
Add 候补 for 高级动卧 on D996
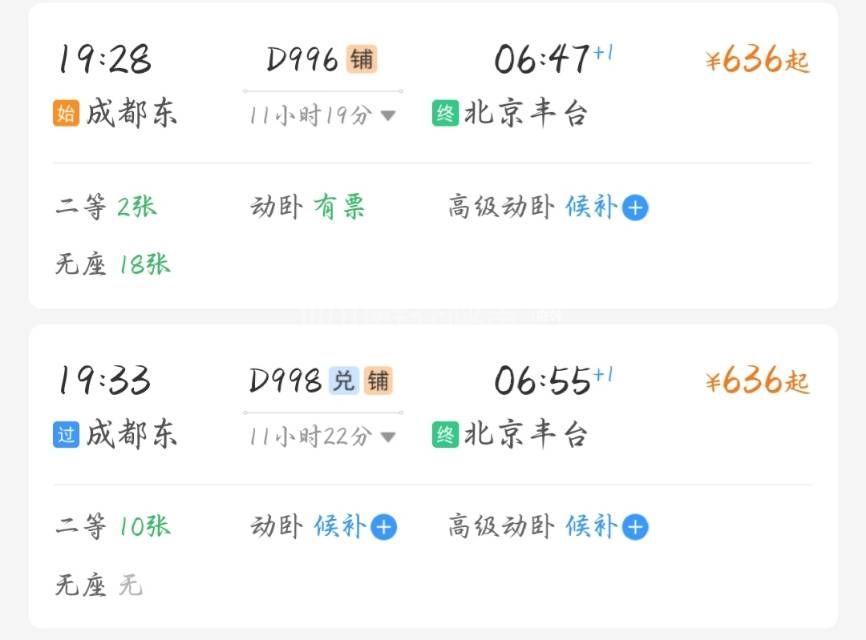point(635,208)
